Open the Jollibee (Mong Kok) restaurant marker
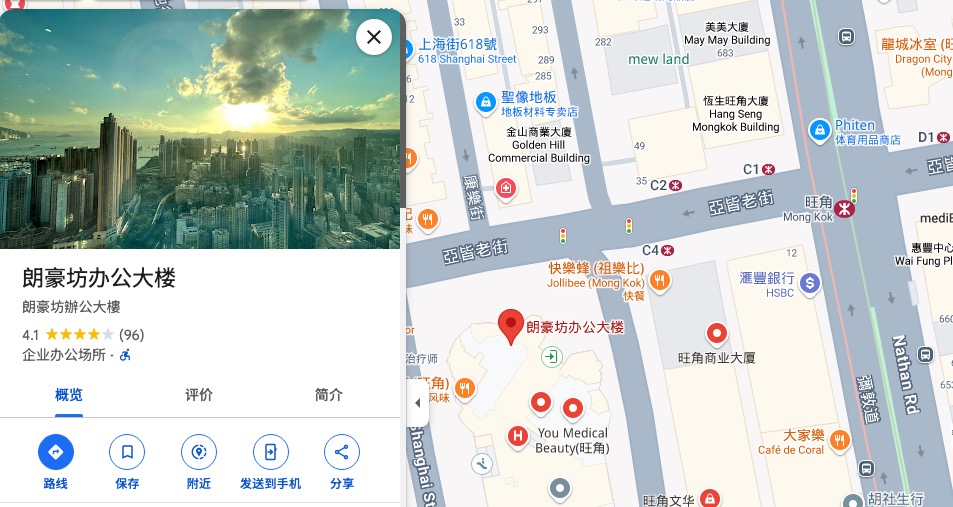This screenshot has height=507, width=953. pos(659,282)
